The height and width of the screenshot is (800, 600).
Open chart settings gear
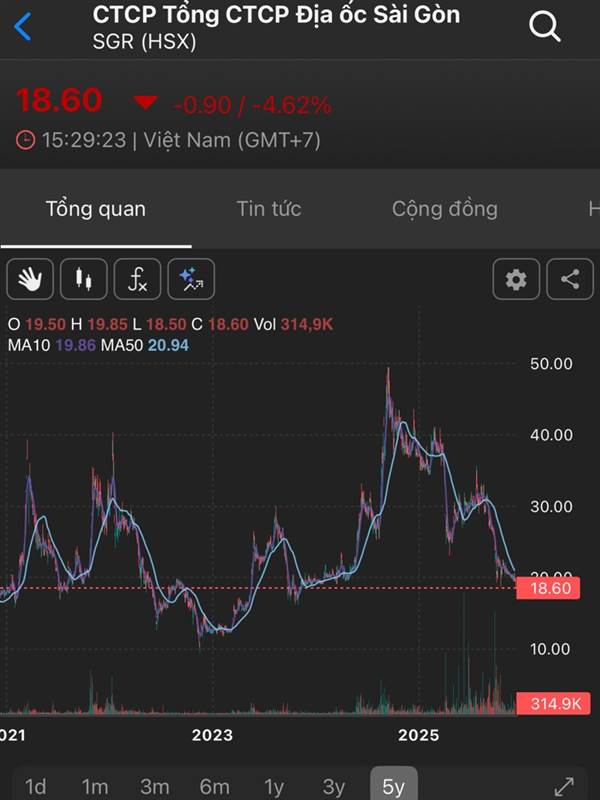[516, 280]
